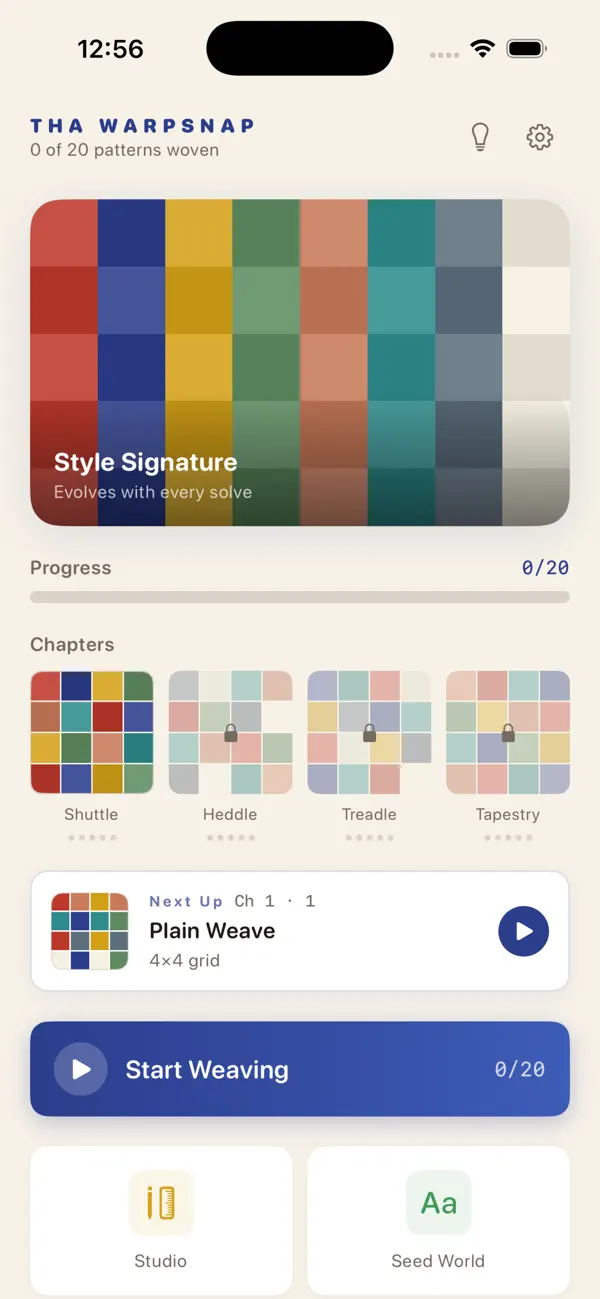The image size is (600, 1299).
Task: Open settings gear icon
Action: (540, 137)
